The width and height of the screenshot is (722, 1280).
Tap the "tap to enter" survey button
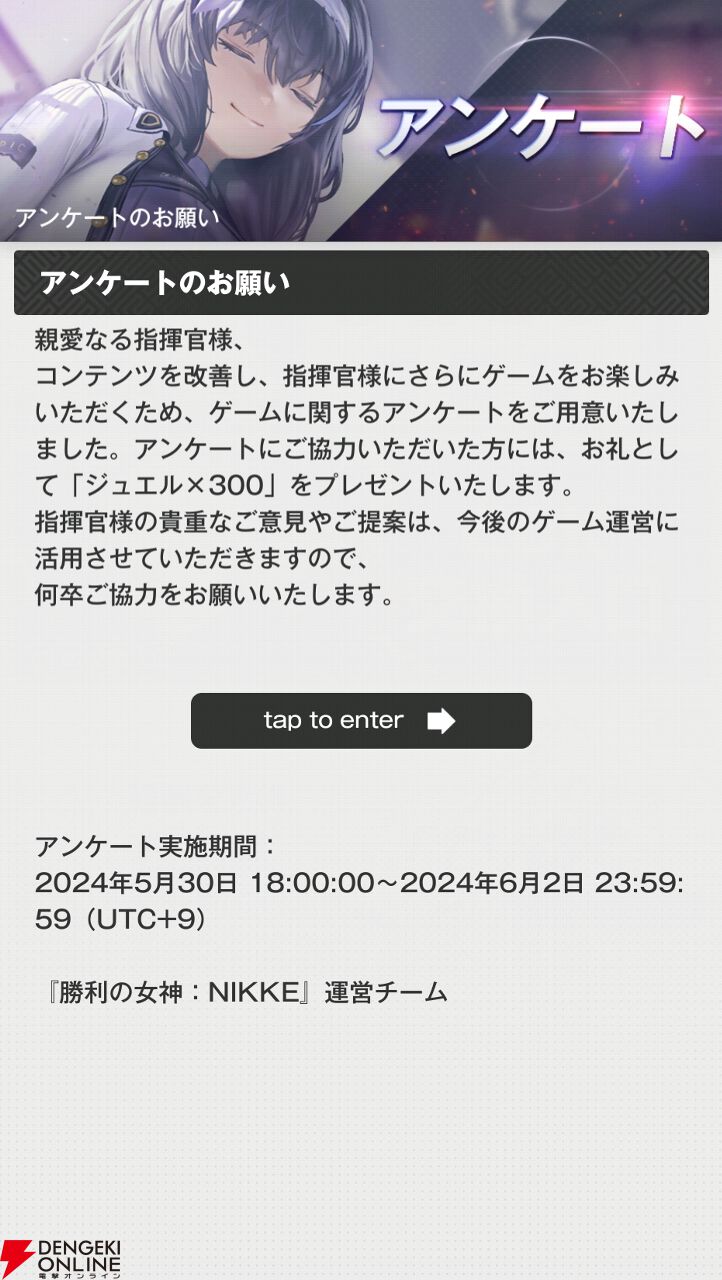pyautogui.click(x=361, y=721)
